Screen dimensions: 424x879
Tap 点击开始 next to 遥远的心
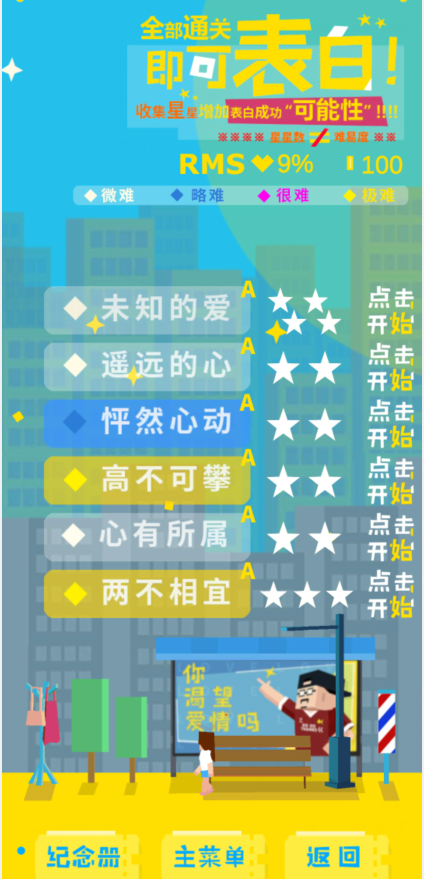tap(391, 368)
